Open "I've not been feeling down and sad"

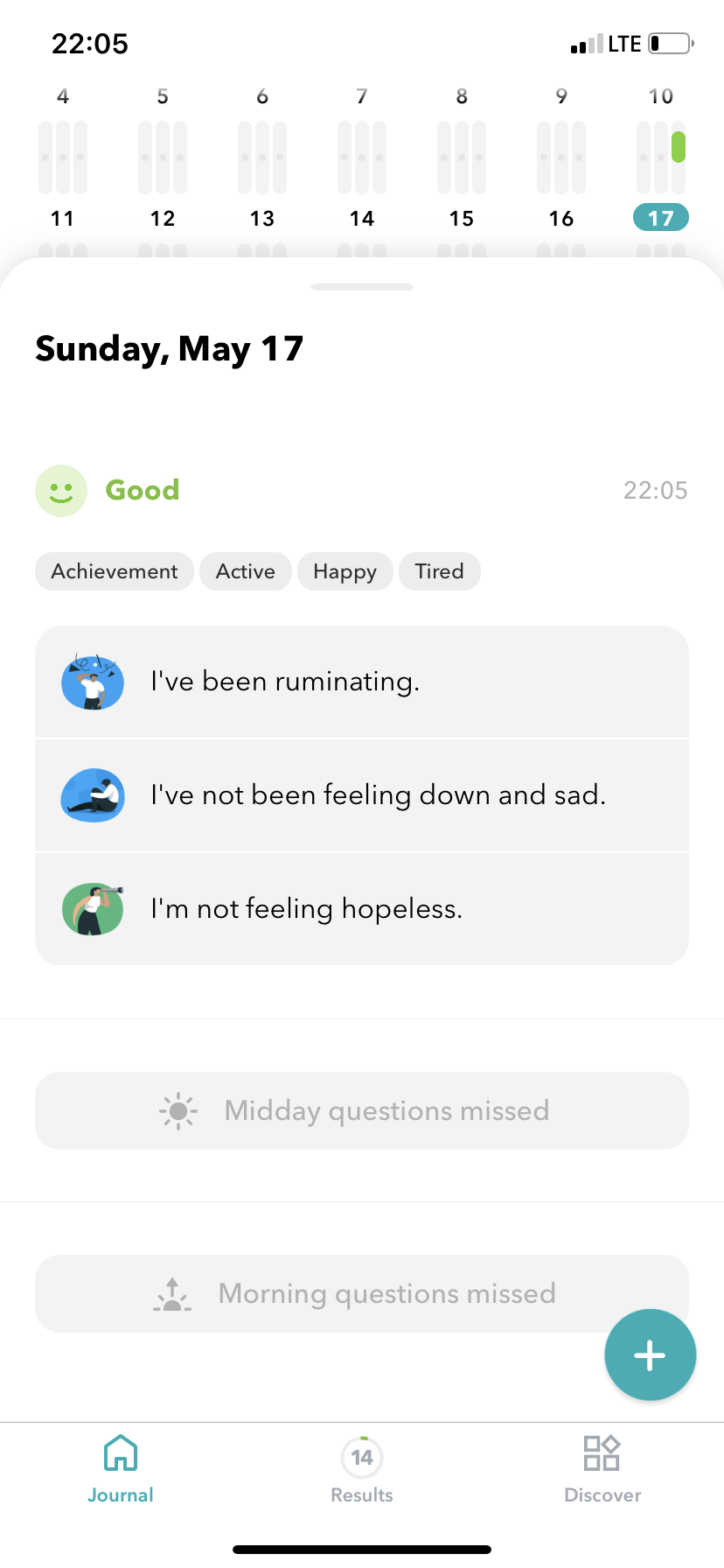tap(362, 795)
